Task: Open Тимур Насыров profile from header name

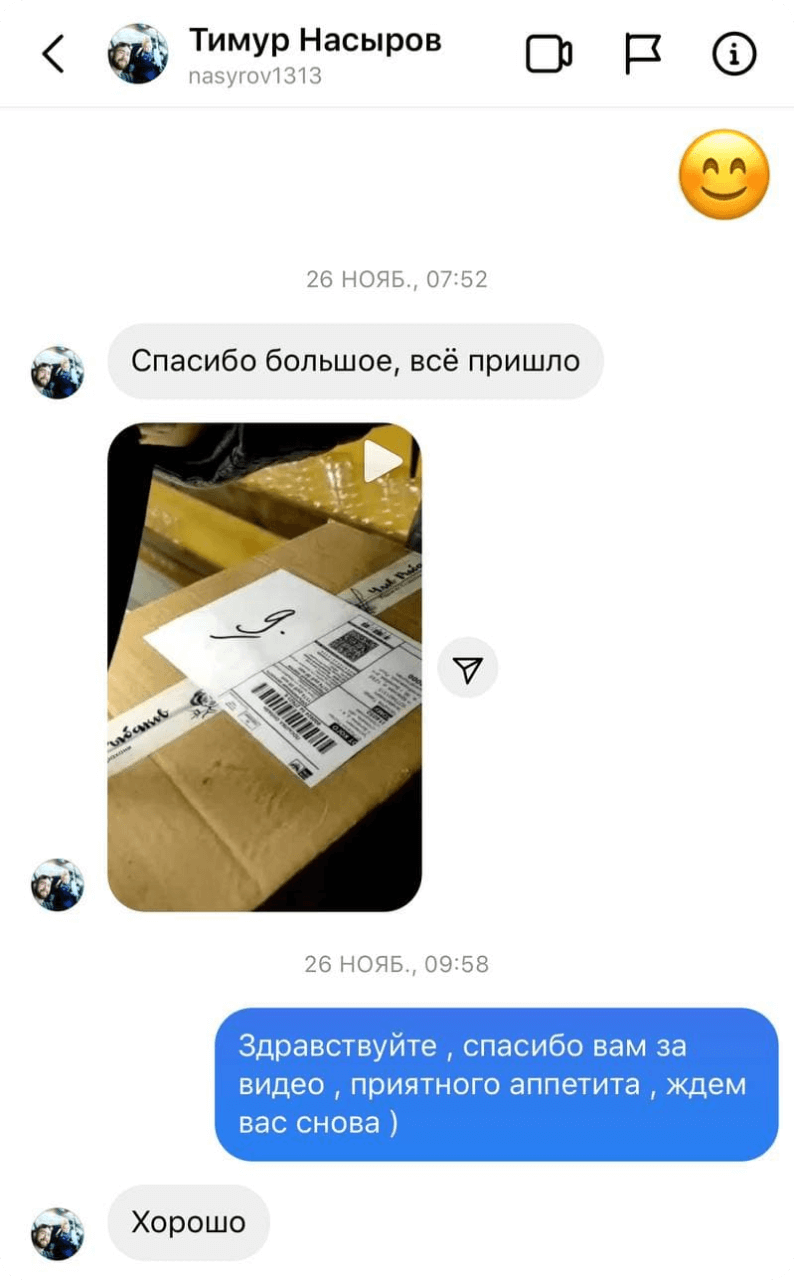Action: pos(314,41)
